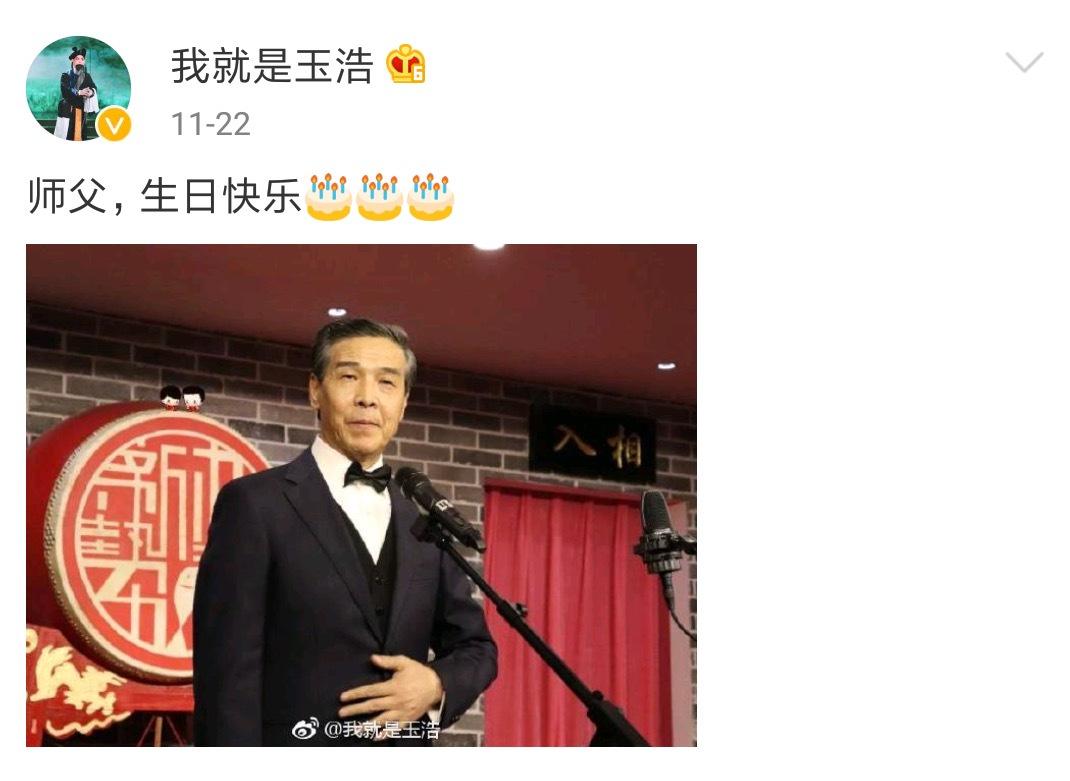Open the username 我就是玉浩 profile
The width and height of the screenshot is (1070, 781).
[x=272, y=66]
